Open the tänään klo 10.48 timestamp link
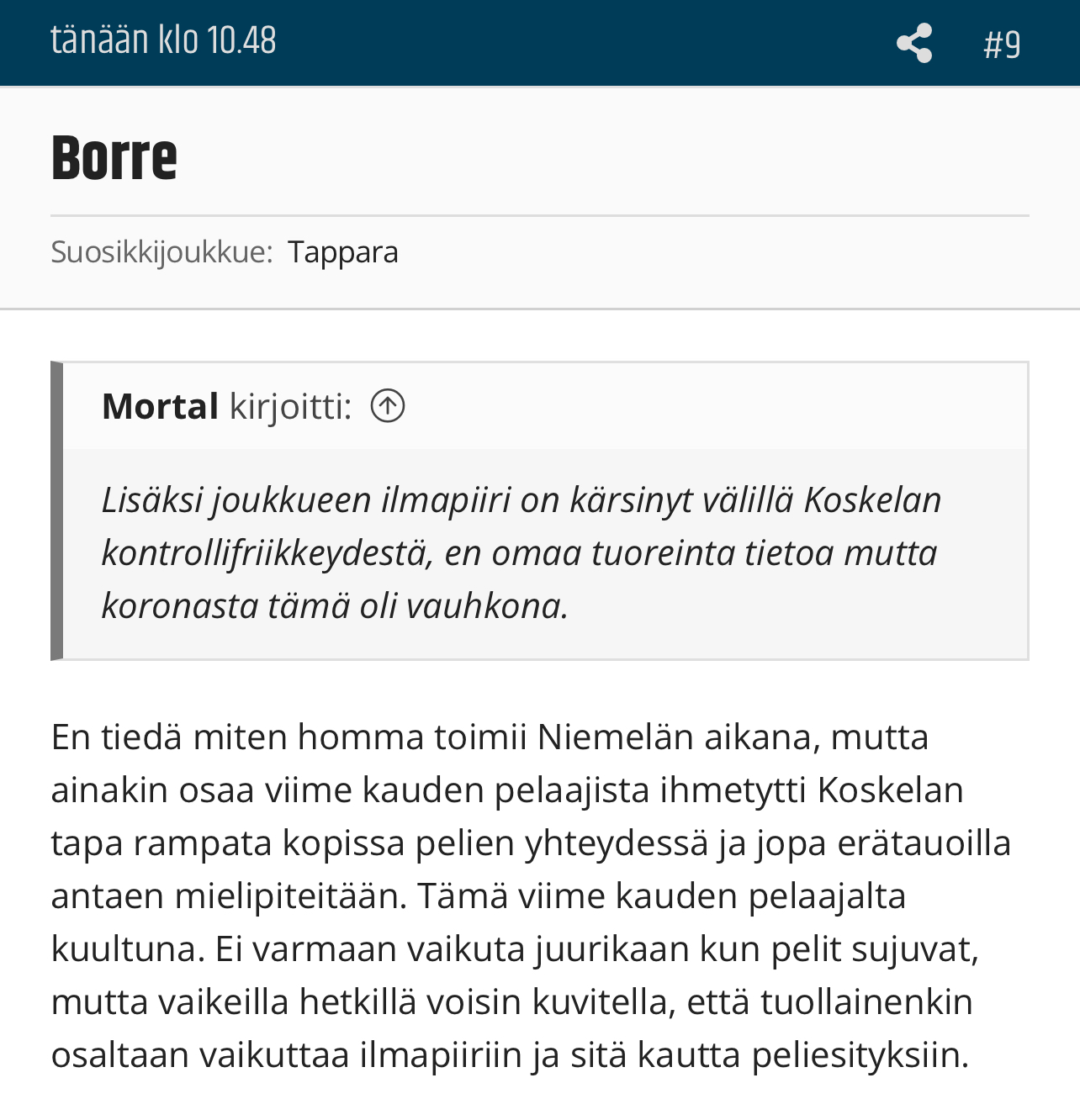 (x=163, y=40)
